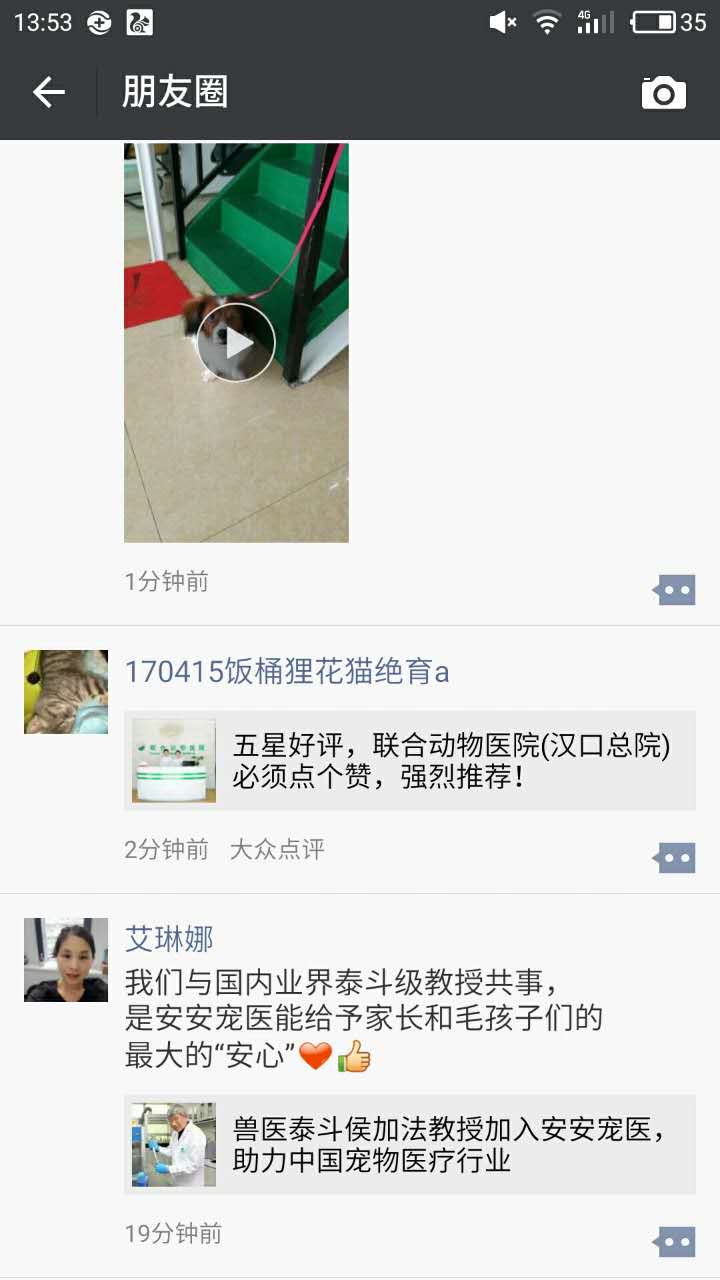View 艾琳娜's profile via her name
The height and width of the screenshot is (1280, 720).
169,939
